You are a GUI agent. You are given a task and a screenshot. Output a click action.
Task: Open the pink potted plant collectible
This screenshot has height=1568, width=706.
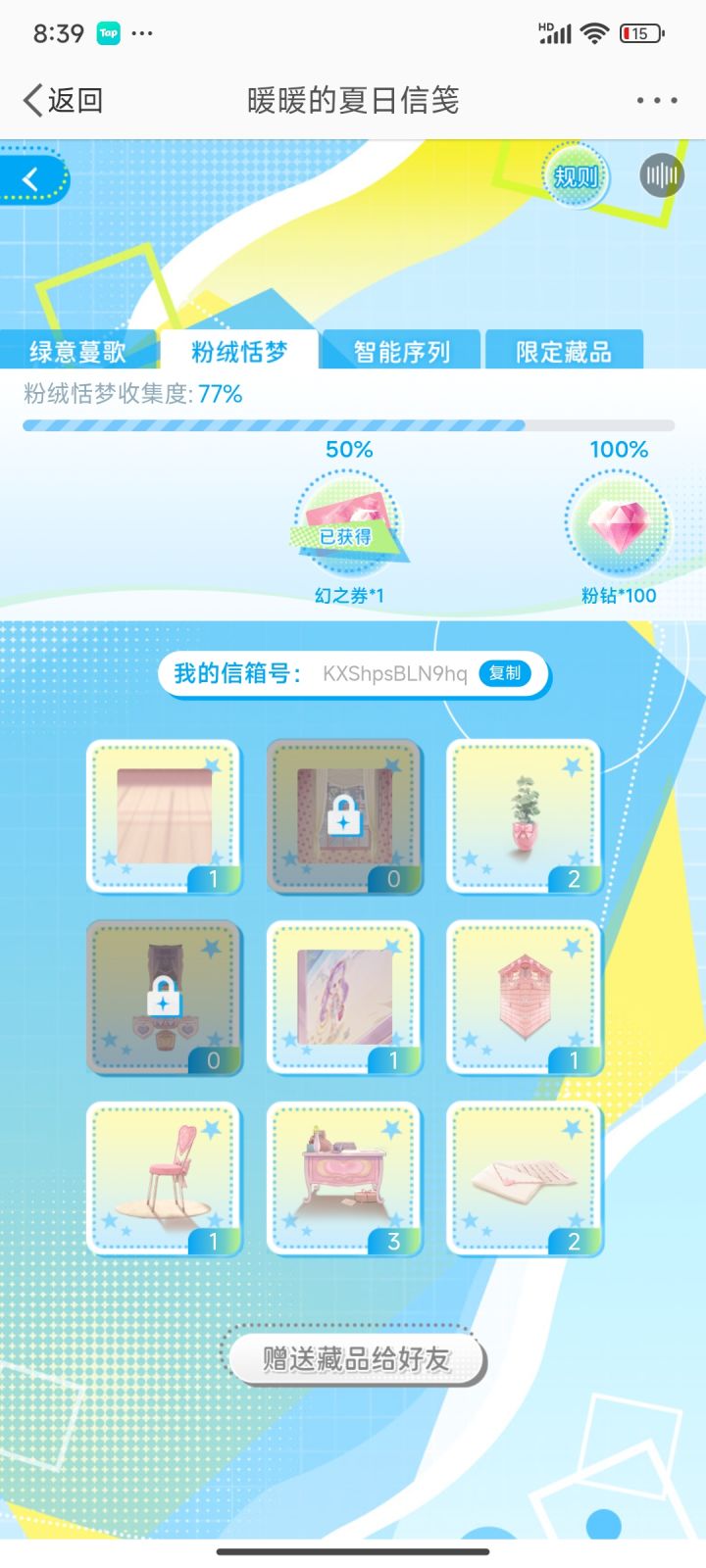coord(523,816)
